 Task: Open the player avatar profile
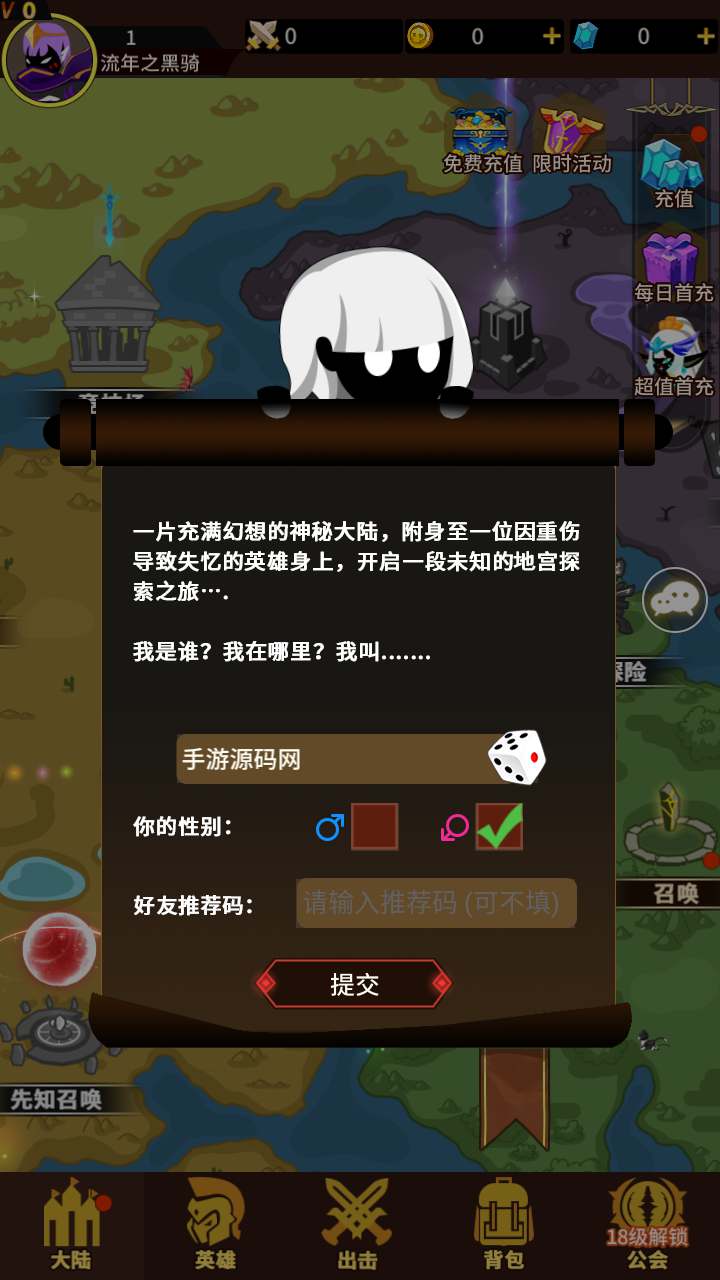[x=49, y=58]
